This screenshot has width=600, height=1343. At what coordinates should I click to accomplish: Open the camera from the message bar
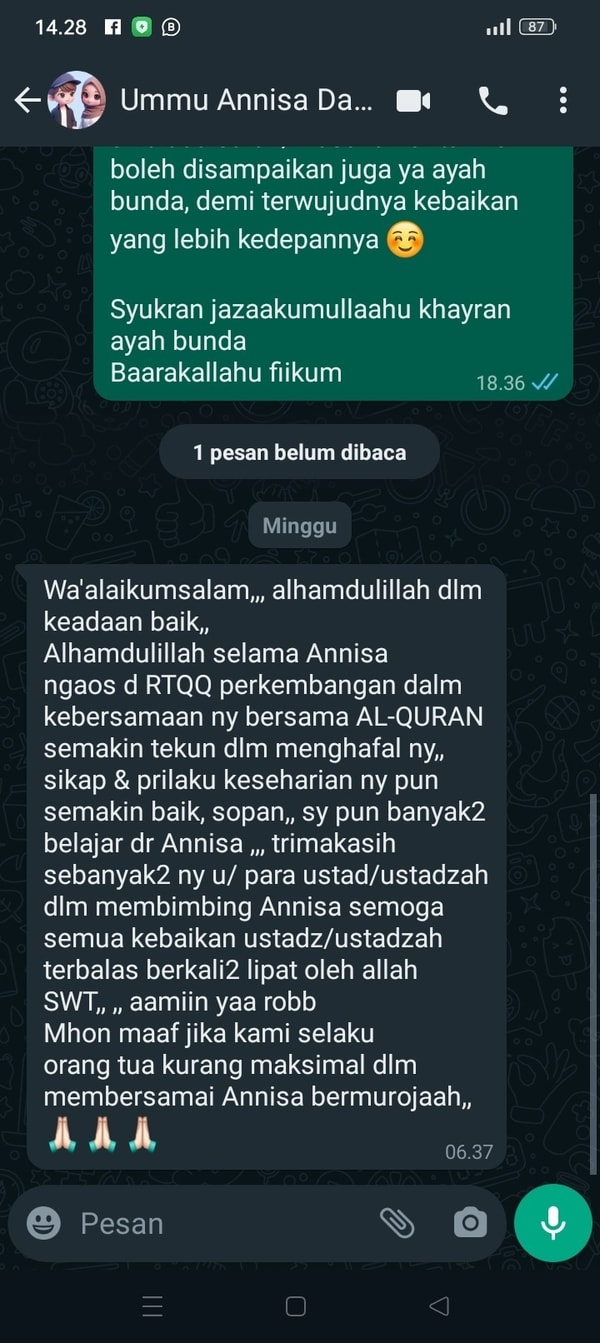pyautogui.click(x=469, y=1222)
